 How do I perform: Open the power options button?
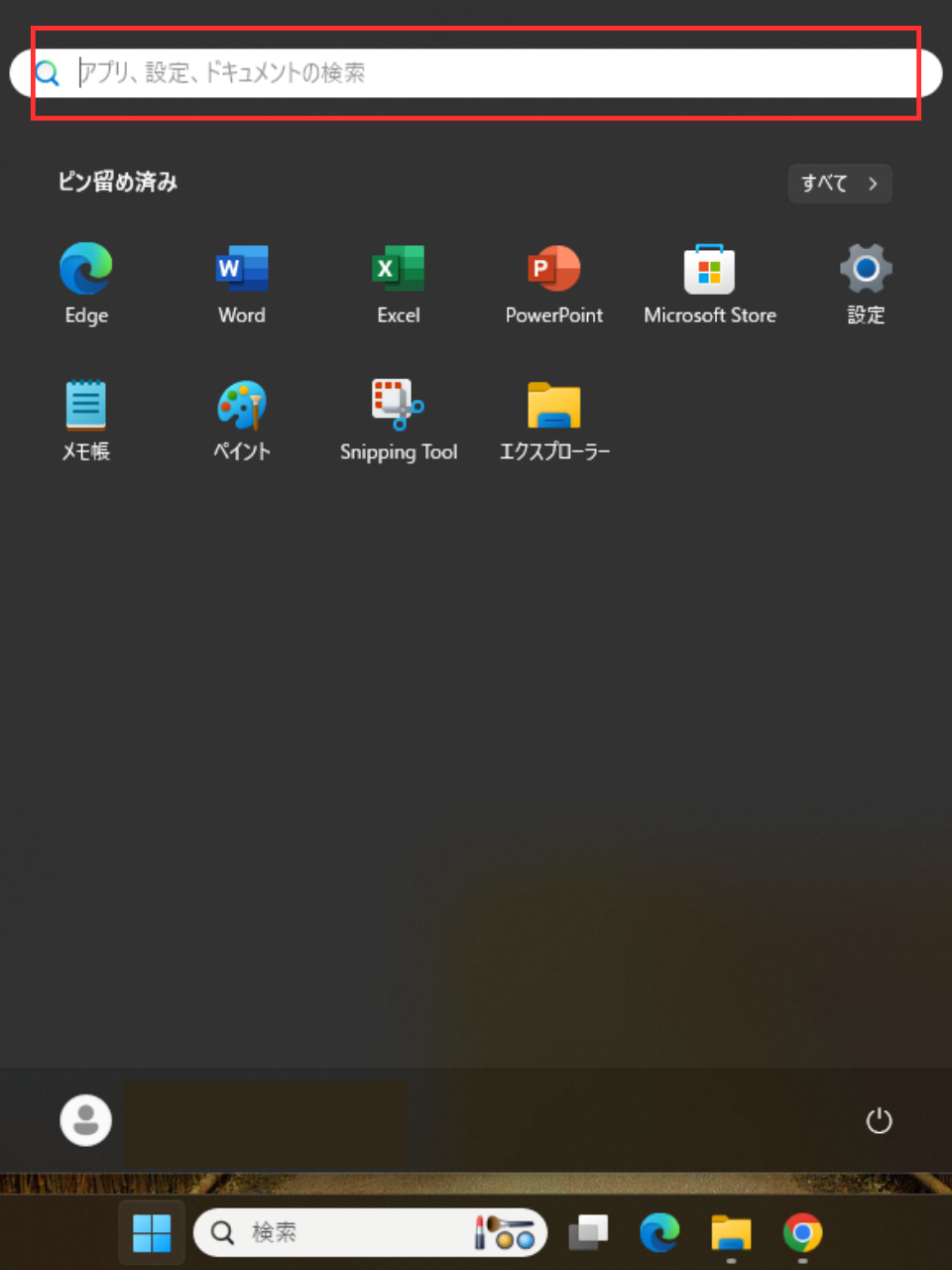coord(879,1121)
